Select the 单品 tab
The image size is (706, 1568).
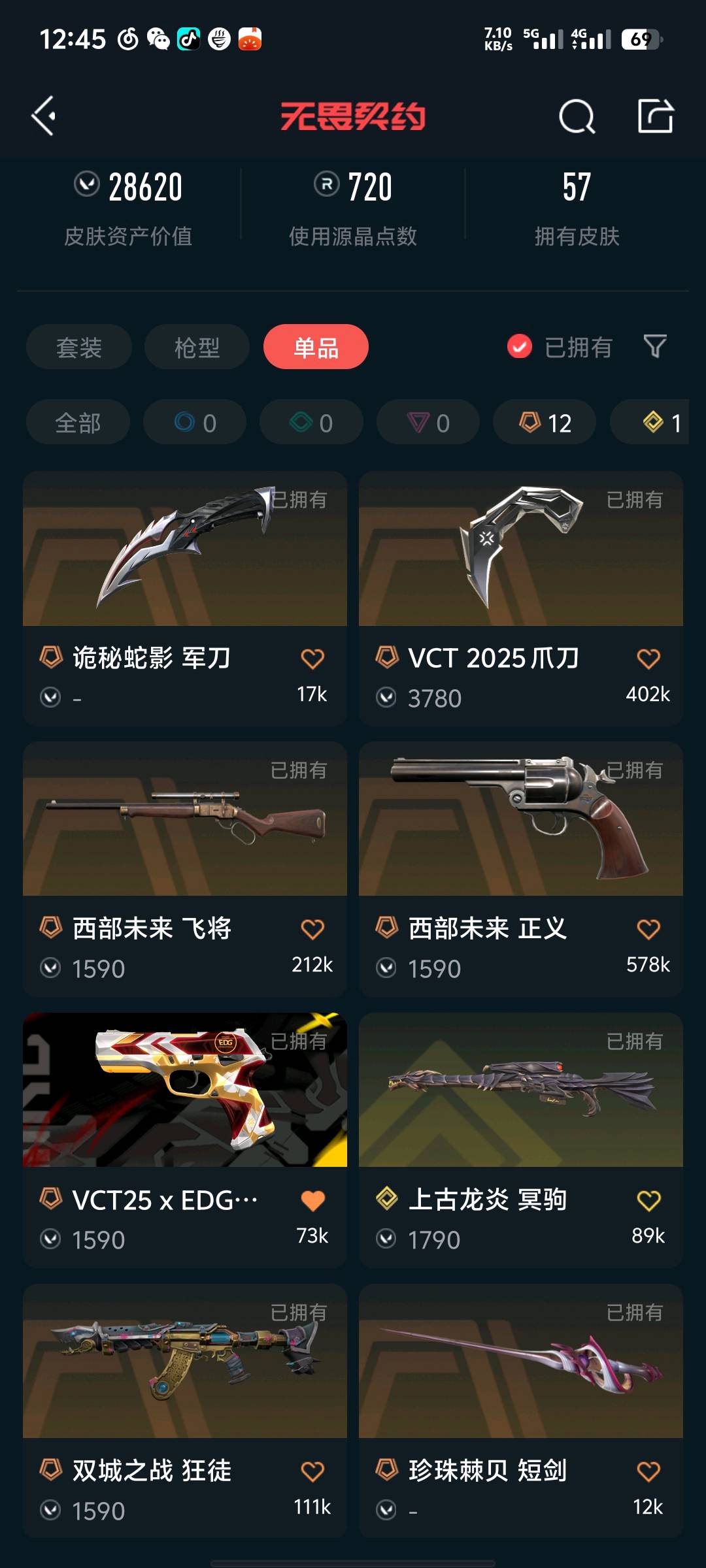(316, 347)
